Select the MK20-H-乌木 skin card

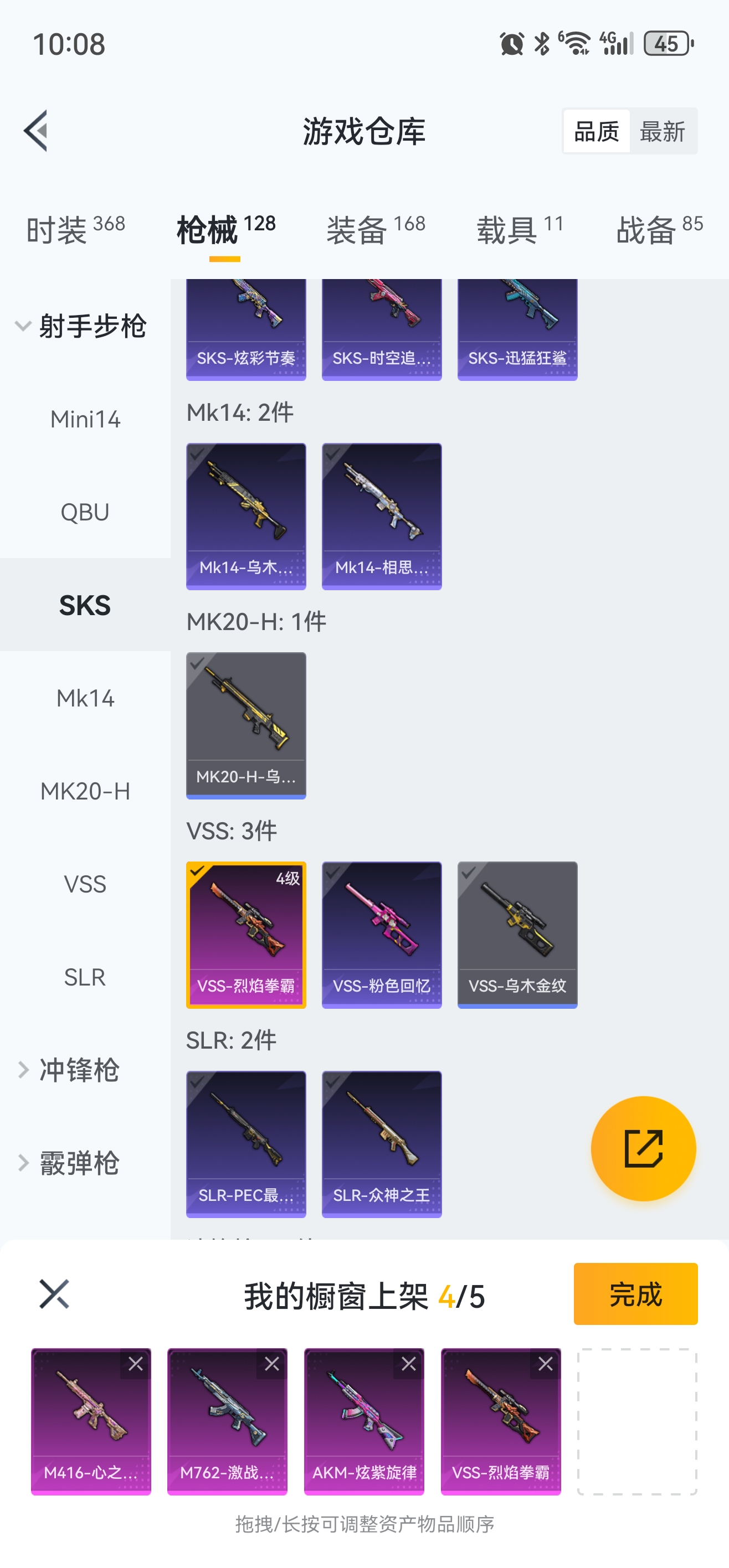point(246,725)
